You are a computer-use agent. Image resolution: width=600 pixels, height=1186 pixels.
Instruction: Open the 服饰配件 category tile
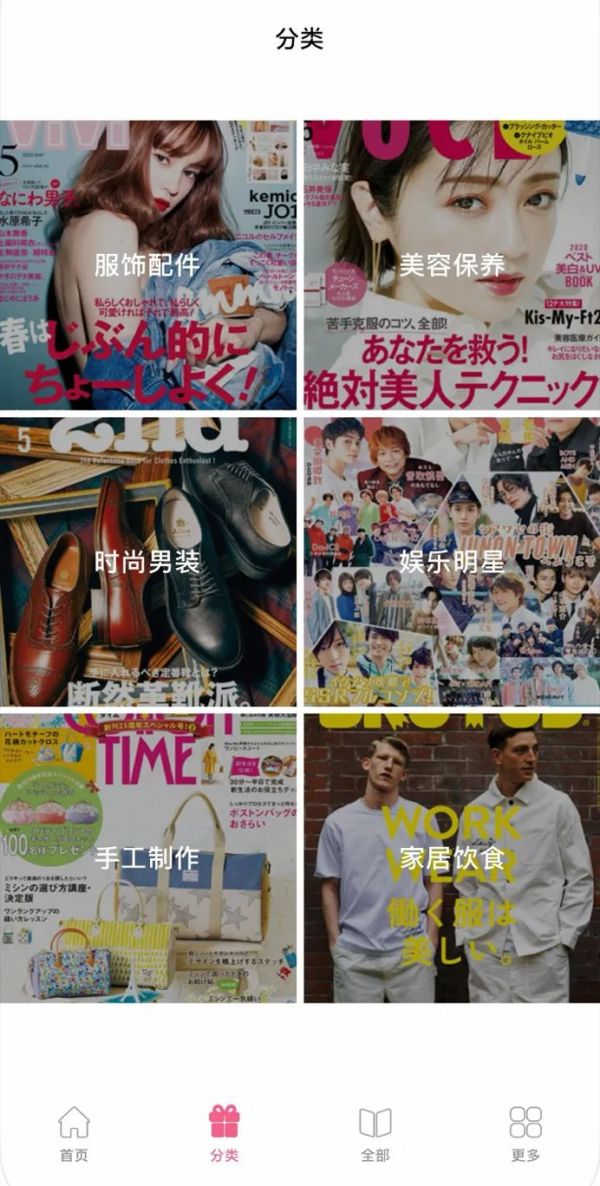[148, 265]
